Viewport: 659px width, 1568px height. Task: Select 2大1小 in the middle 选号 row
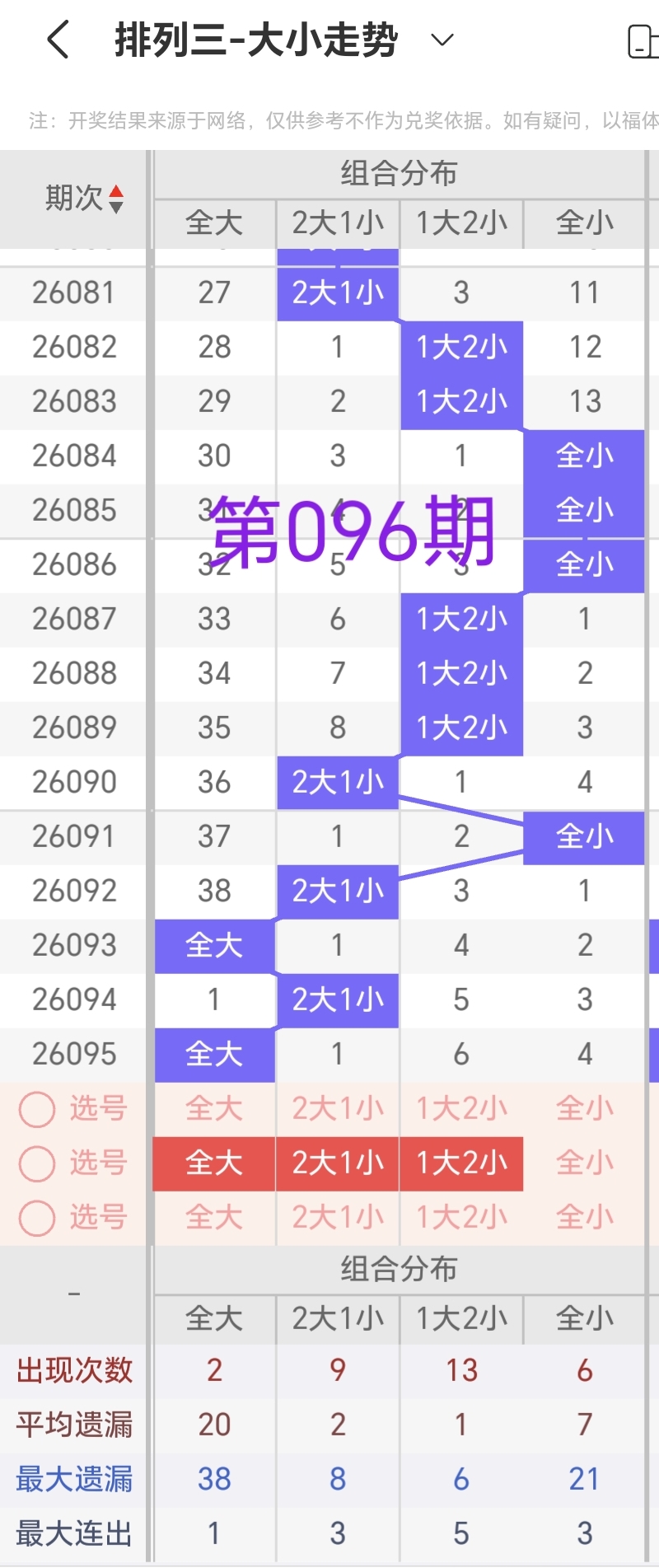pyautogui.click(x=337, y=1163)
